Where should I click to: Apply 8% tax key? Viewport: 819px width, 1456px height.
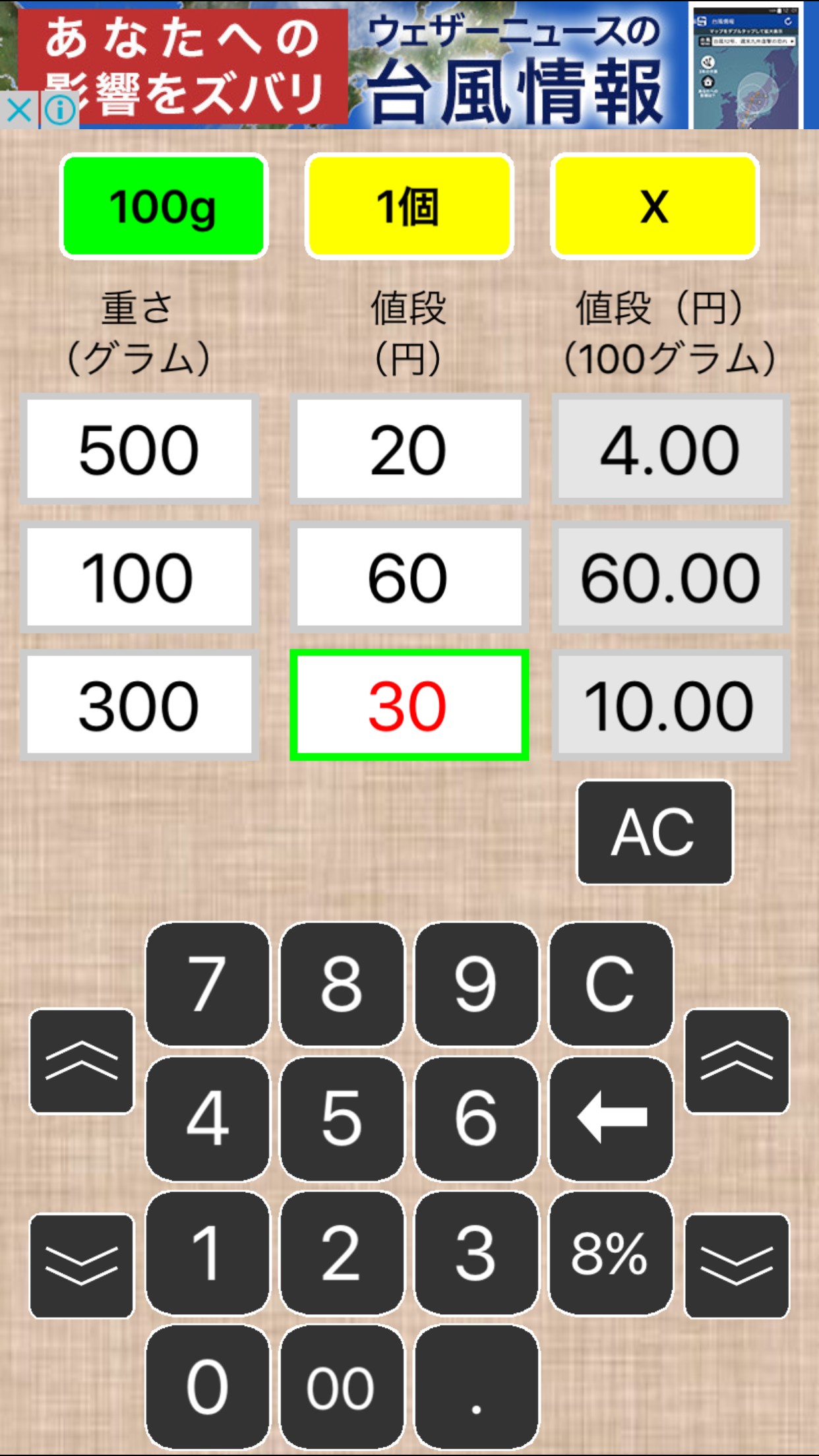pyautogui.click(x=611, y=1253)
